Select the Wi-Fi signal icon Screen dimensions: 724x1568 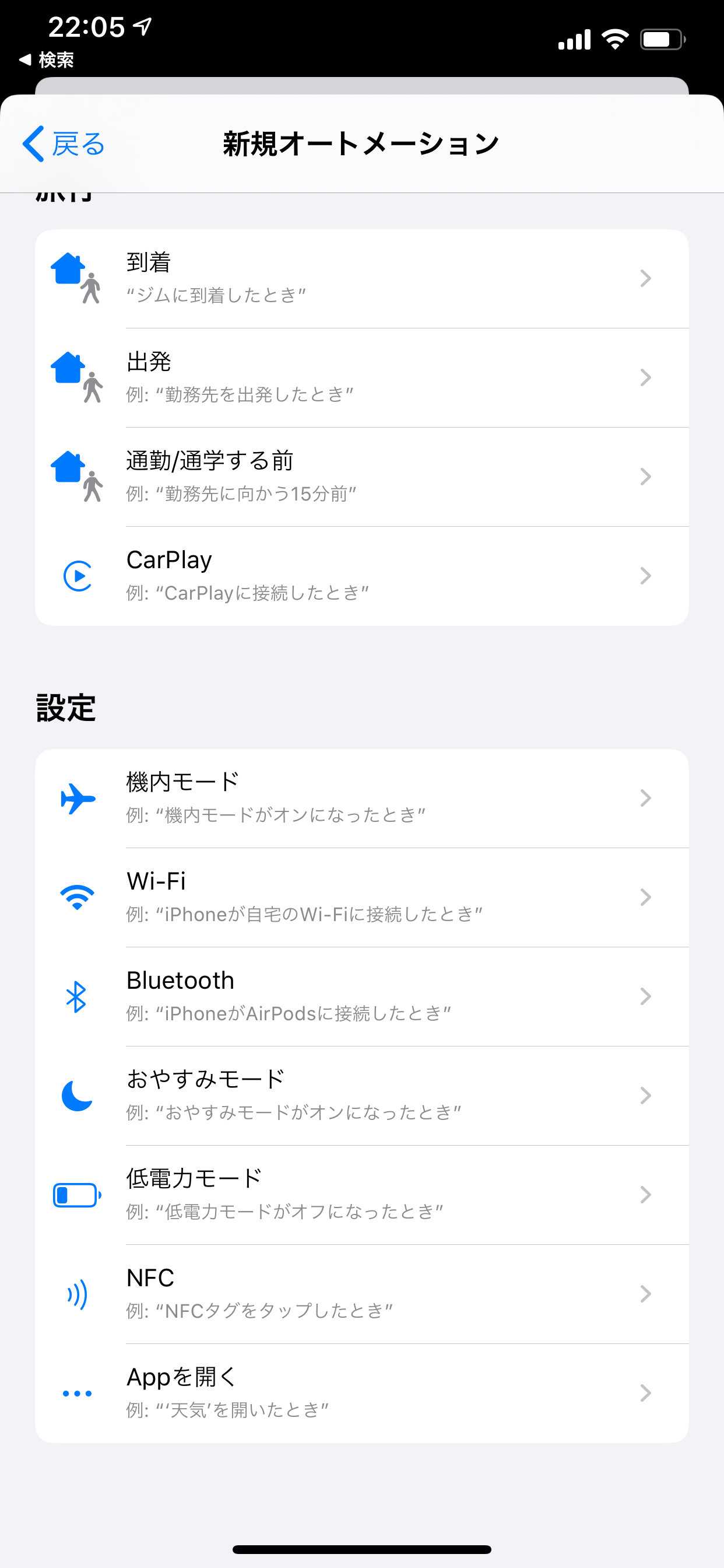point(77,896)
